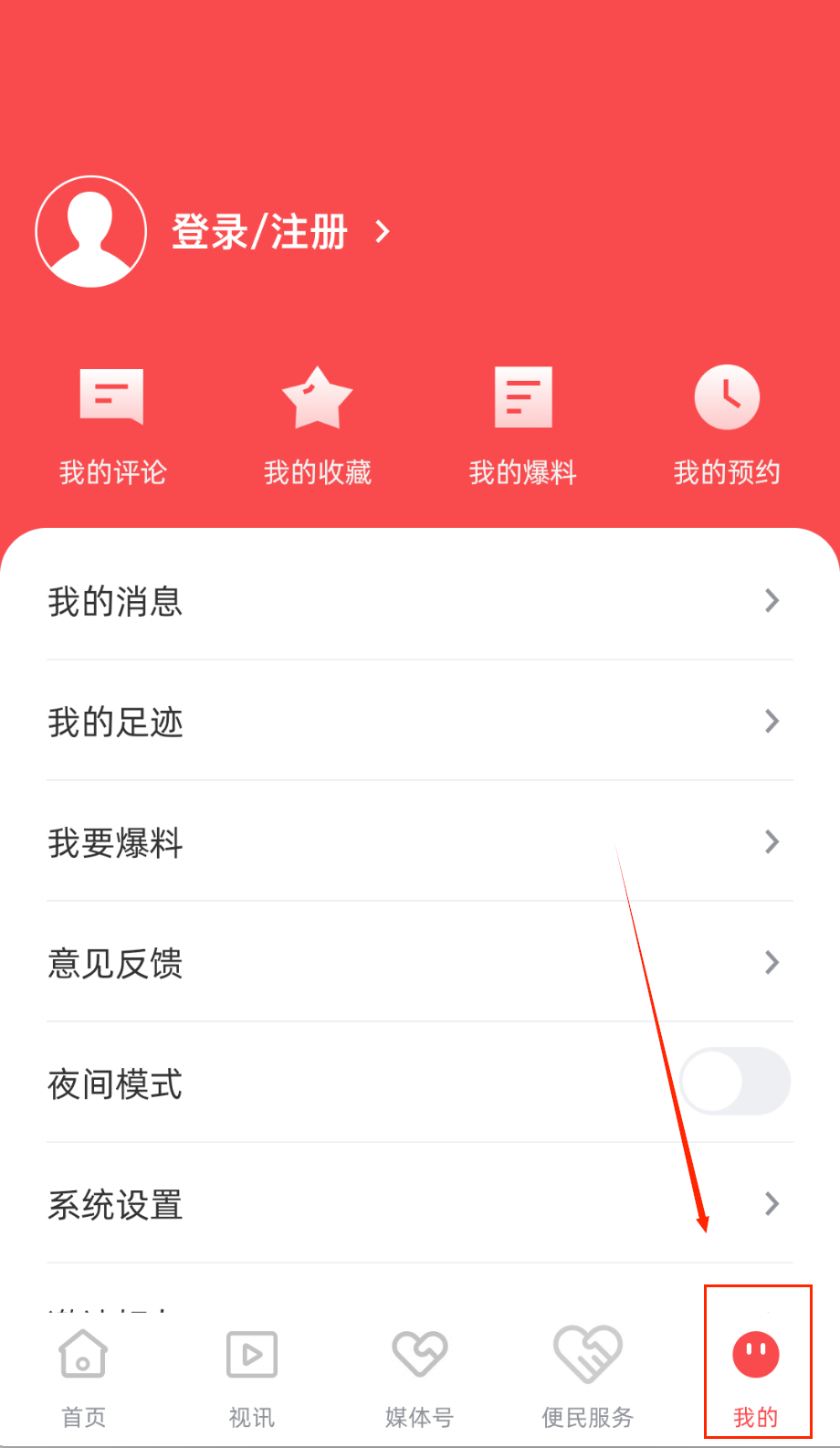Open 意见反馈

point(420,963)
